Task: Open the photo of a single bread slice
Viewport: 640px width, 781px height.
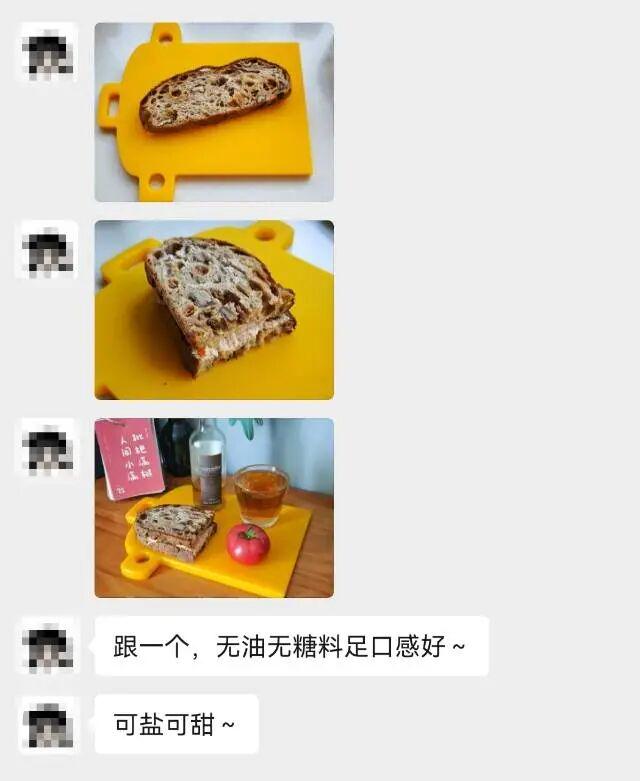Action: tap(214, 112)
